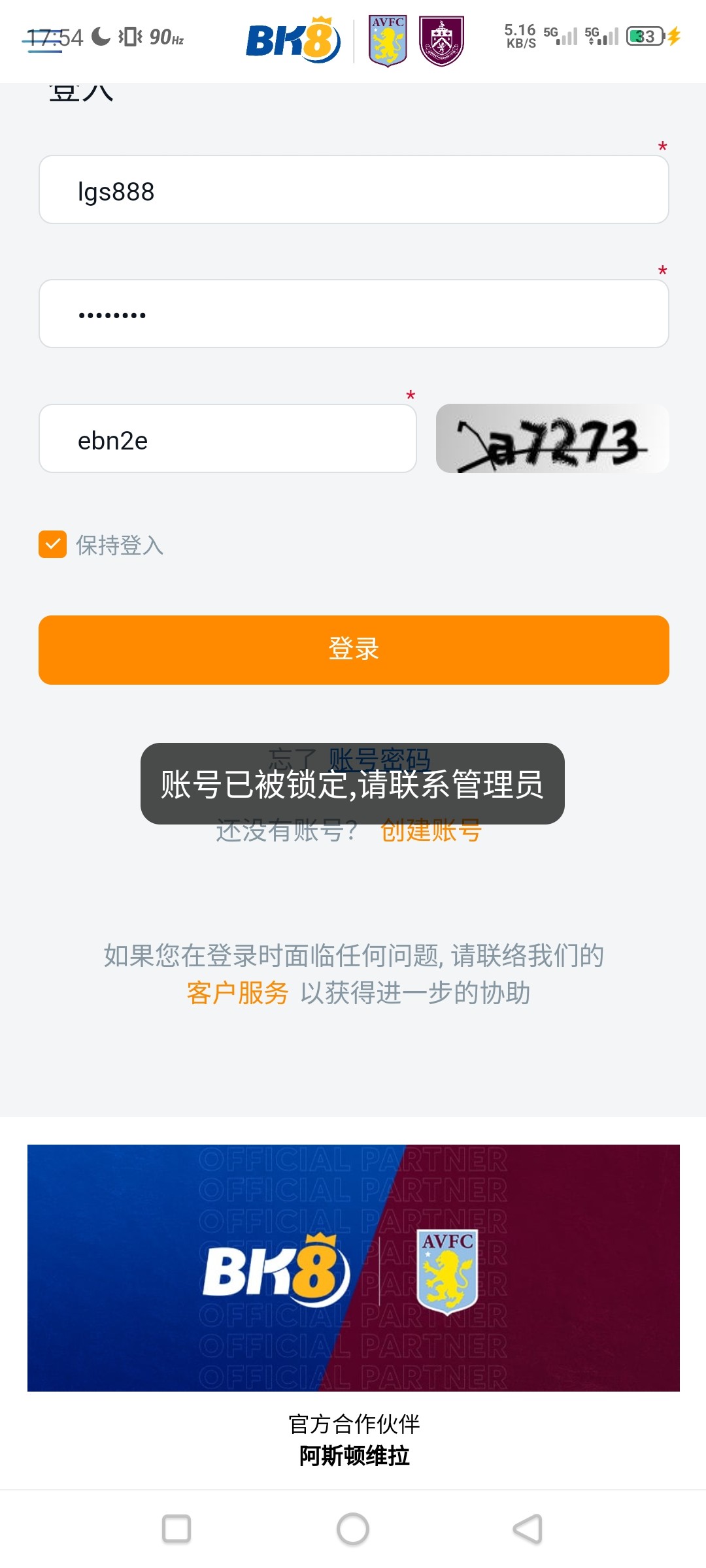Refresh the captcha image

click(x=552, y=439)
